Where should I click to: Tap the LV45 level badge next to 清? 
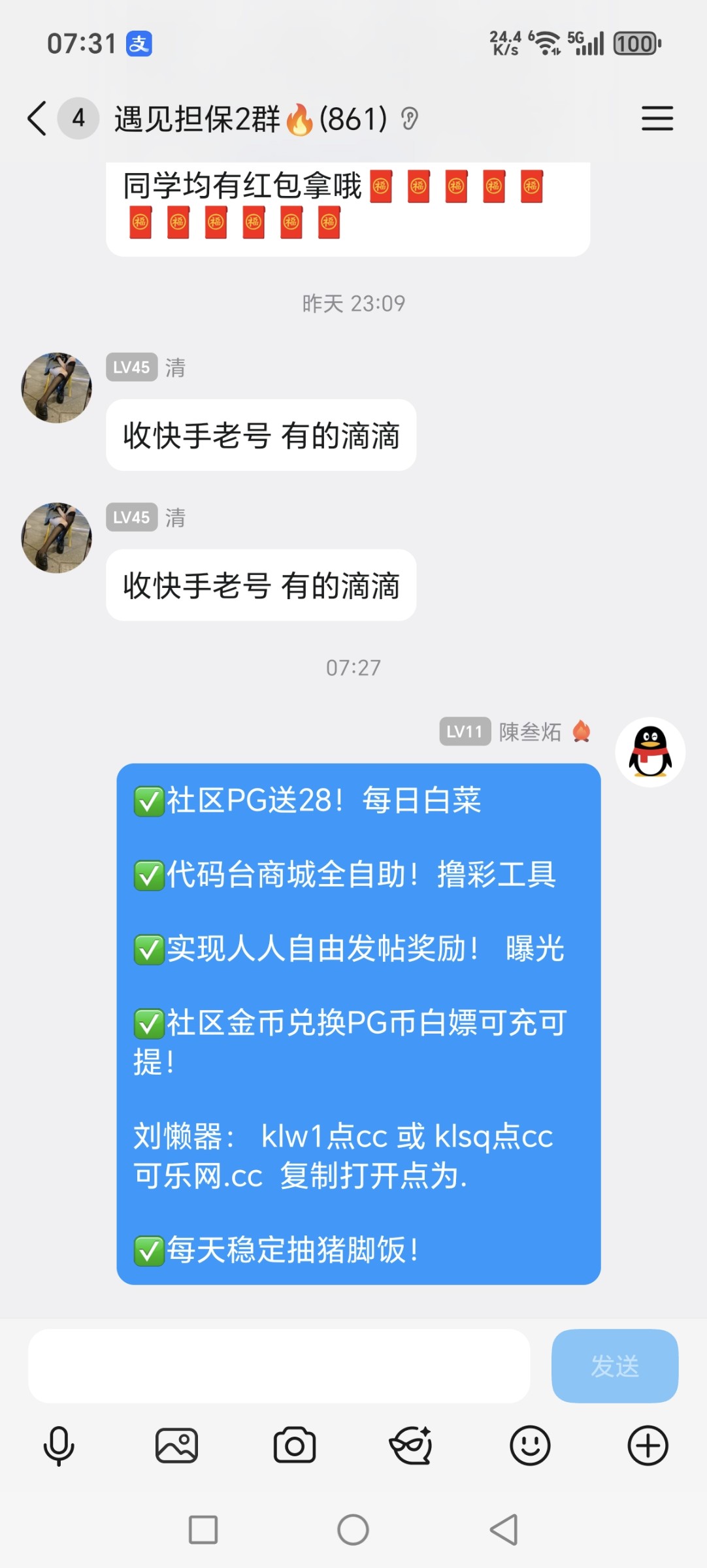(131, 367)
